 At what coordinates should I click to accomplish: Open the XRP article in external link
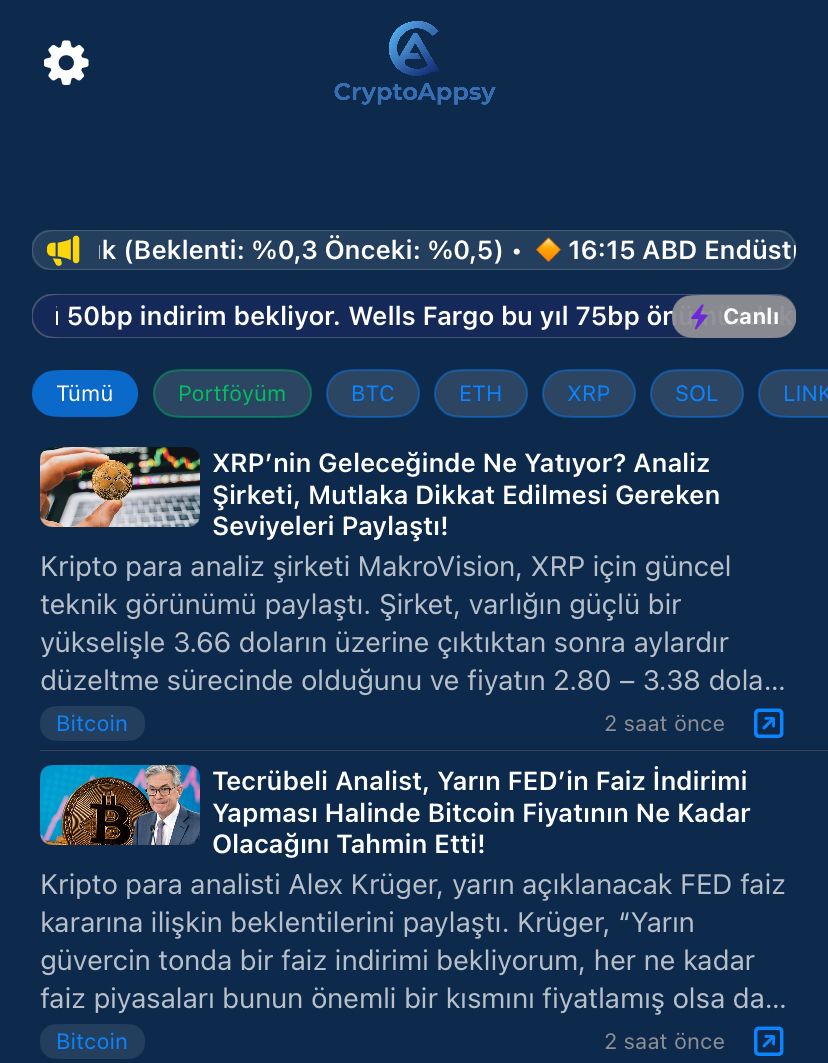point(768,723)
